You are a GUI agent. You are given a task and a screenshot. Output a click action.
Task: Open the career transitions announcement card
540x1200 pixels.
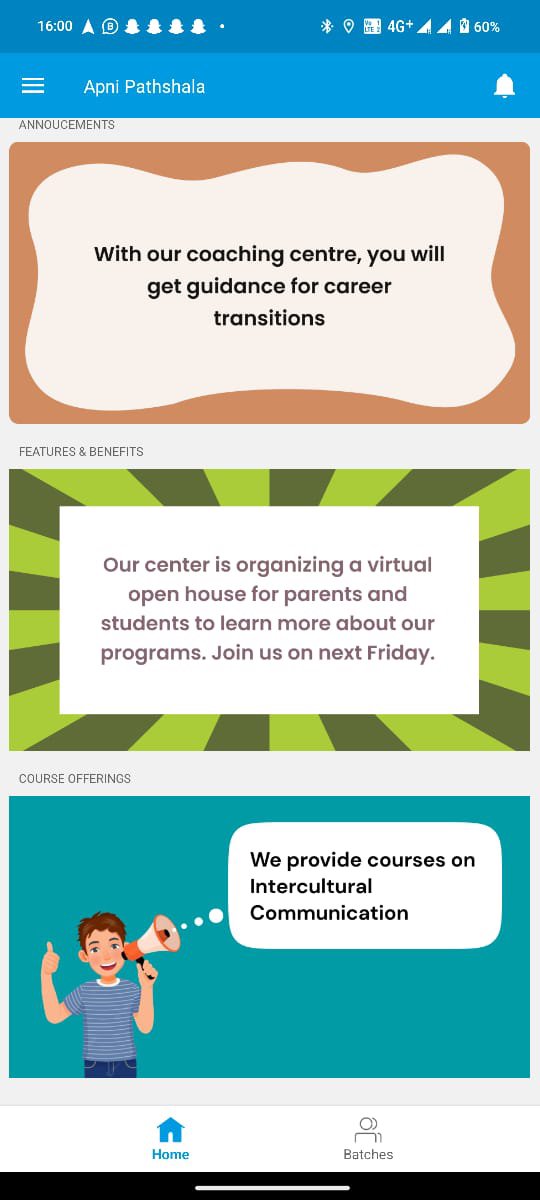click(x=270, y=283)
